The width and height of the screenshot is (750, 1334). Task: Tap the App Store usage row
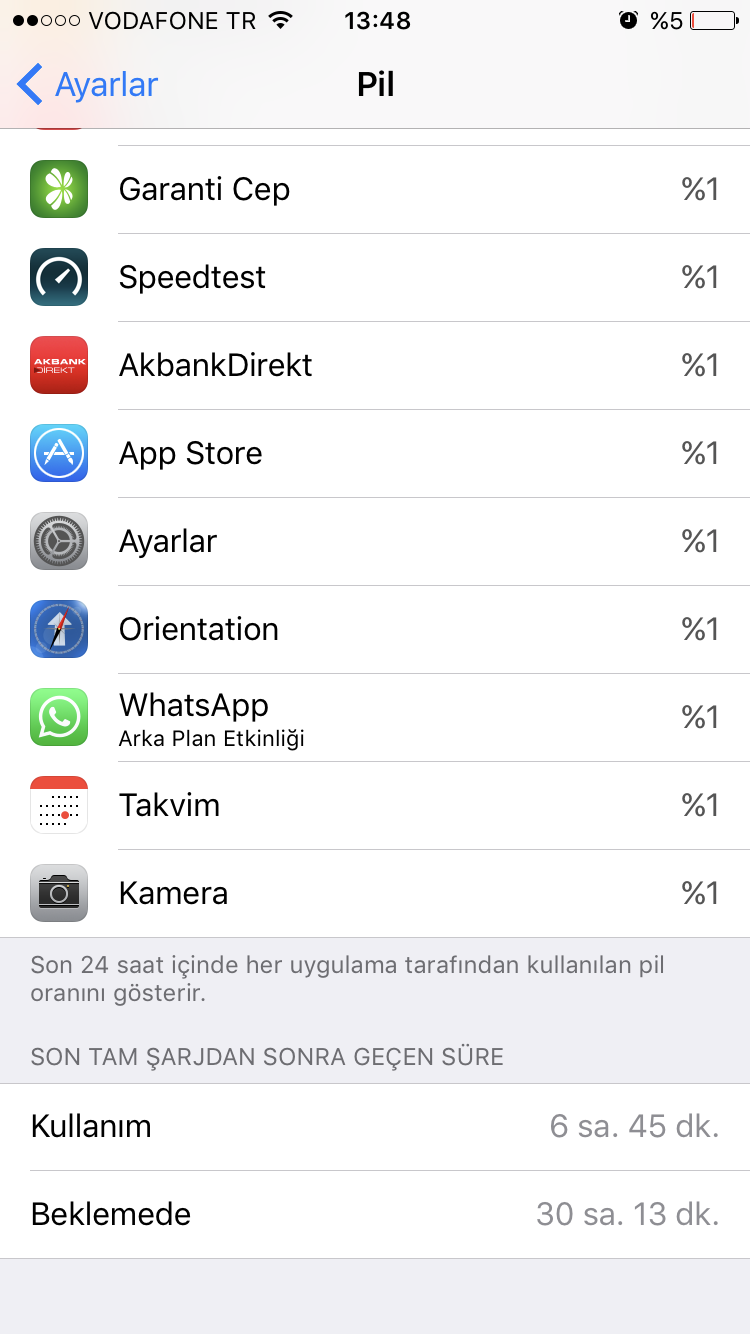(x=375, y=454)
